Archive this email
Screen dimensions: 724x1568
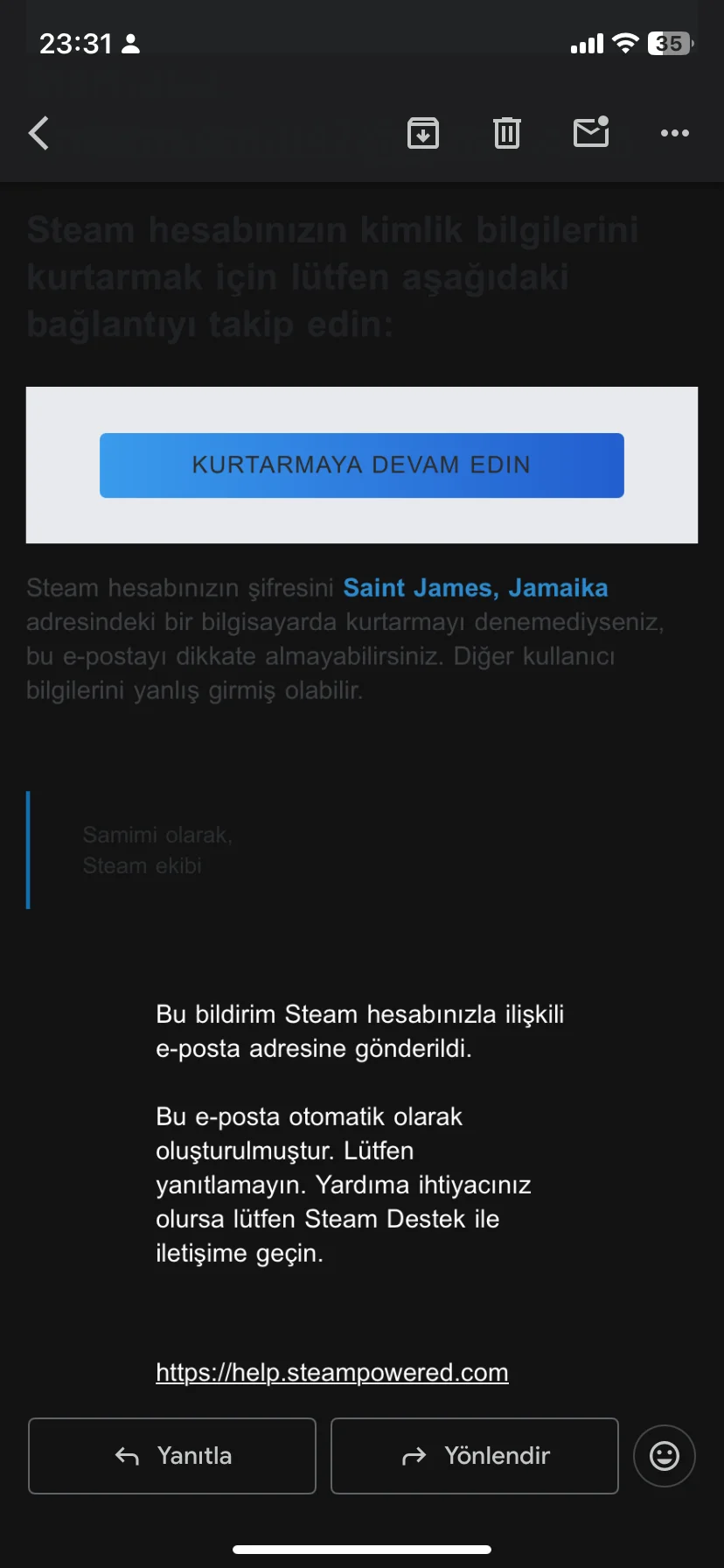click(x=423, y=133)
